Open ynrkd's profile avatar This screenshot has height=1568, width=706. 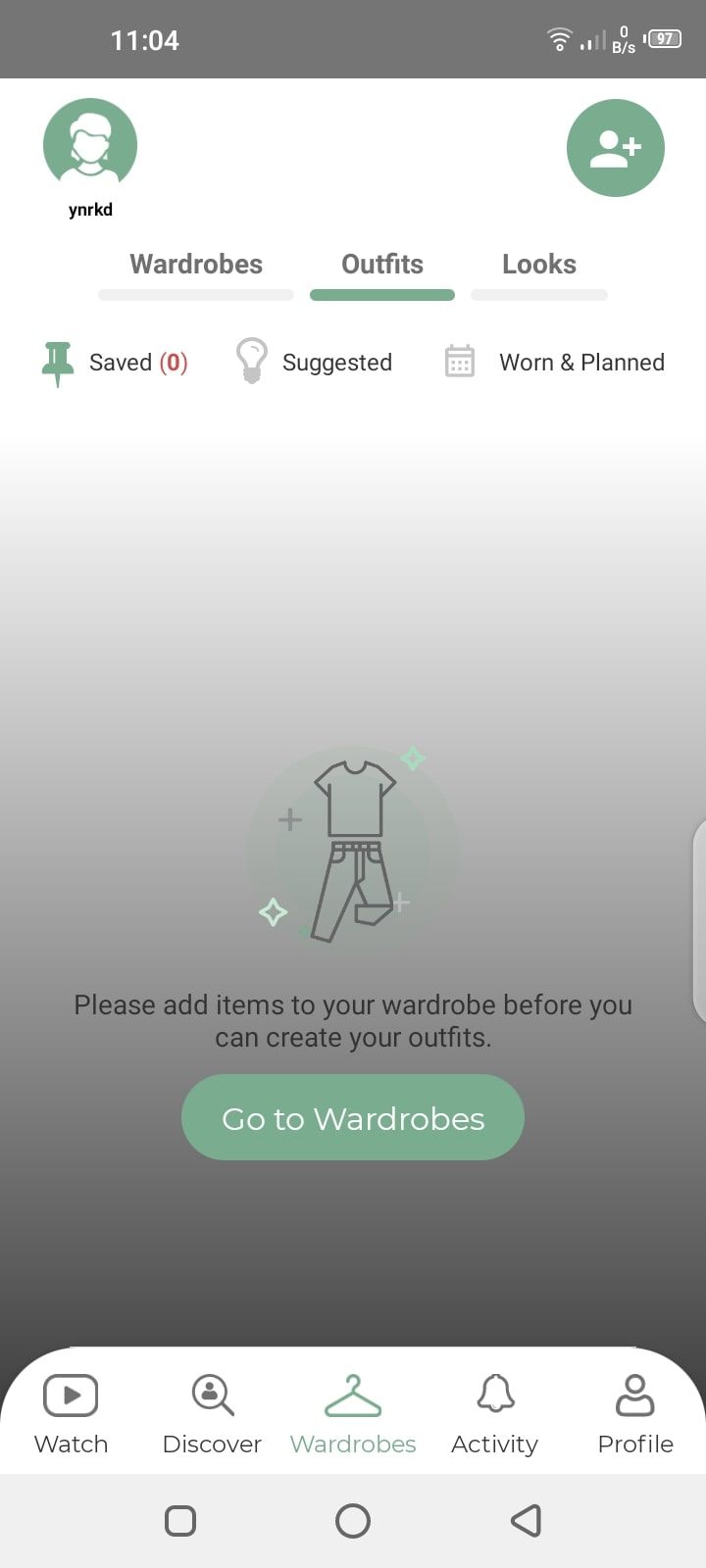click(89, 142)
